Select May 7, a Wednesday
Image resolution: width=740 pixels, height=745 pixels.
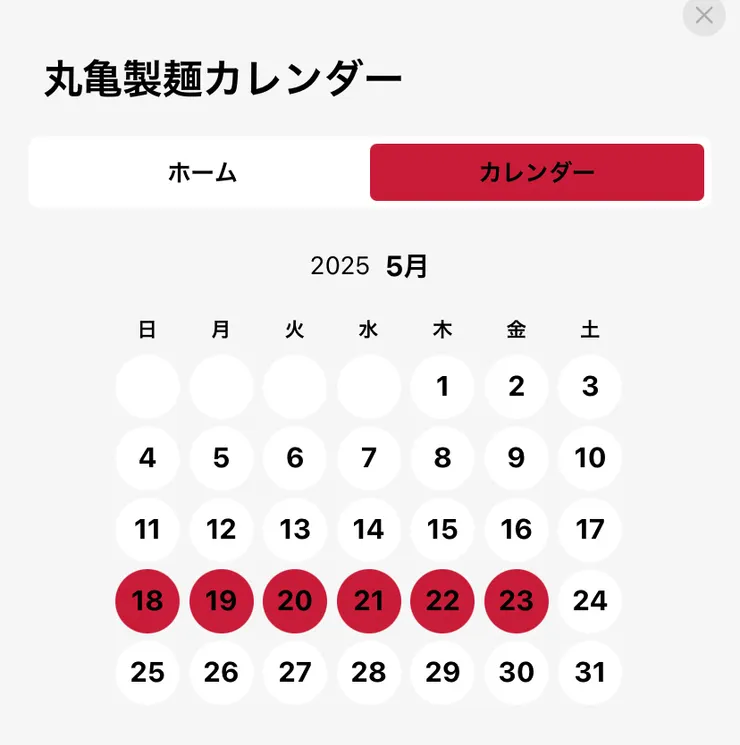tap(369, 458)
